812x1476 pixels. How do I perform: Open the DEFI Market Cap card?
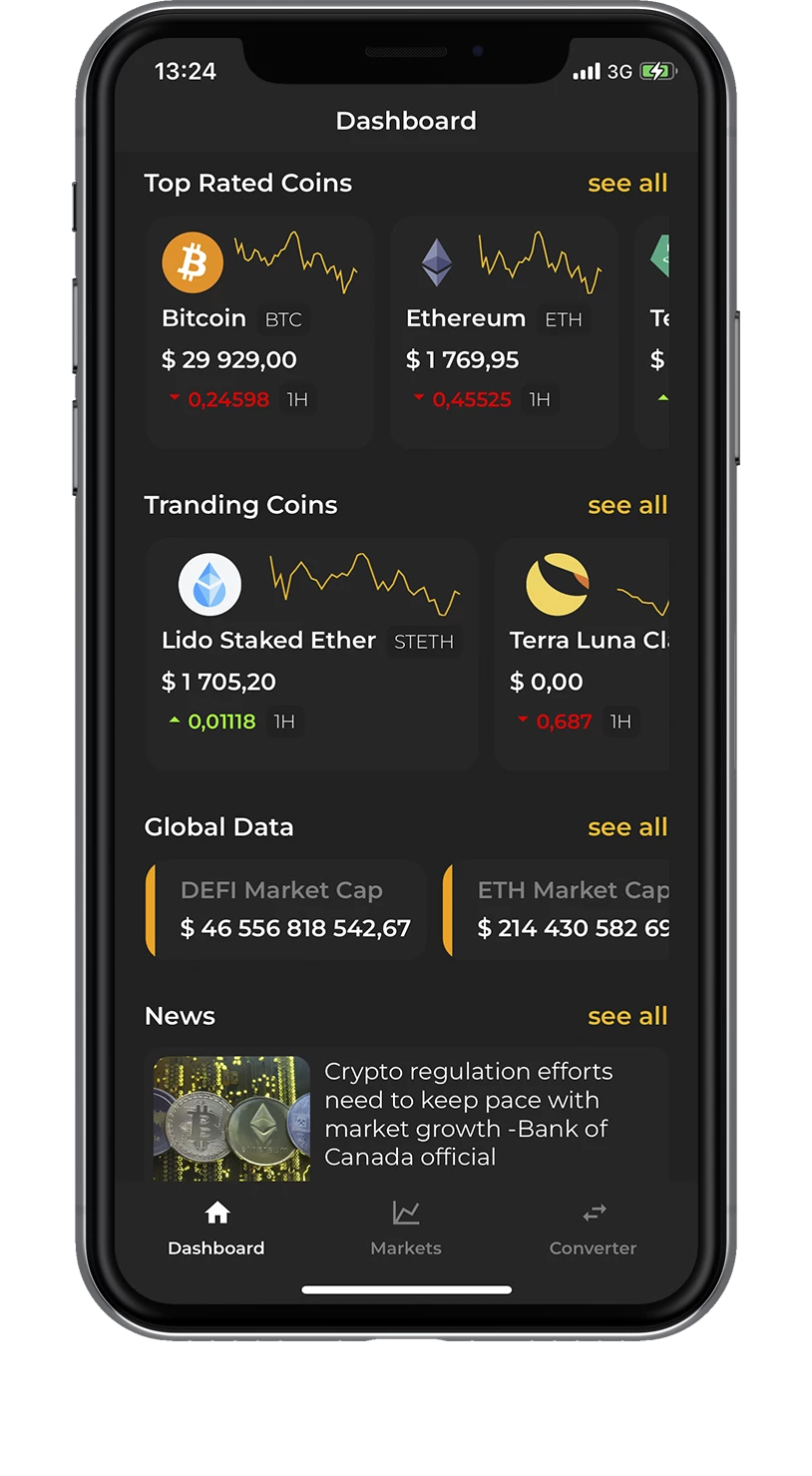pyautogui.click(x=289, y=909)
